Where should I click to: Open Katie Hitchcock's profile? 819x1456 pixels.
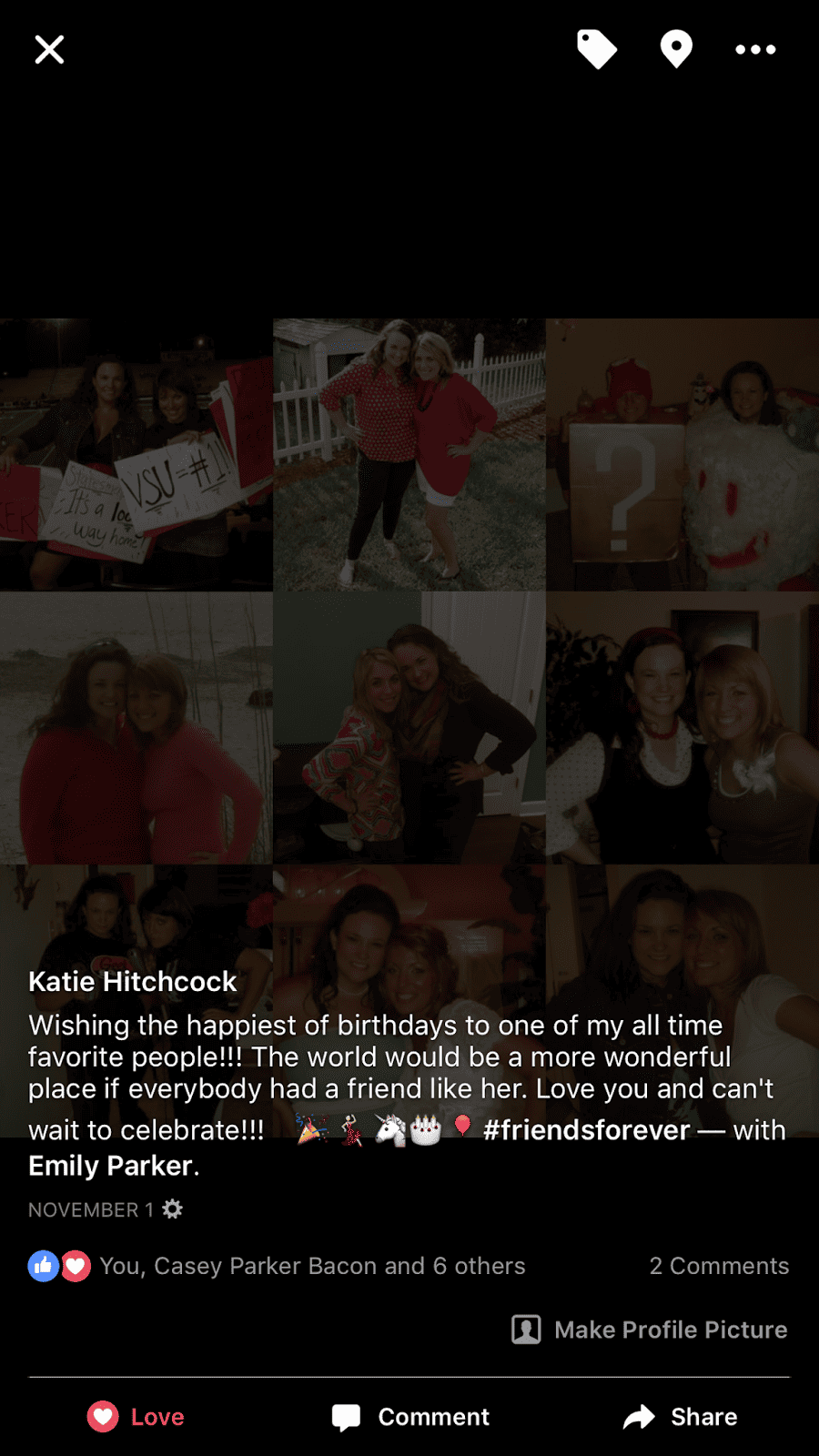pos(133,981)
